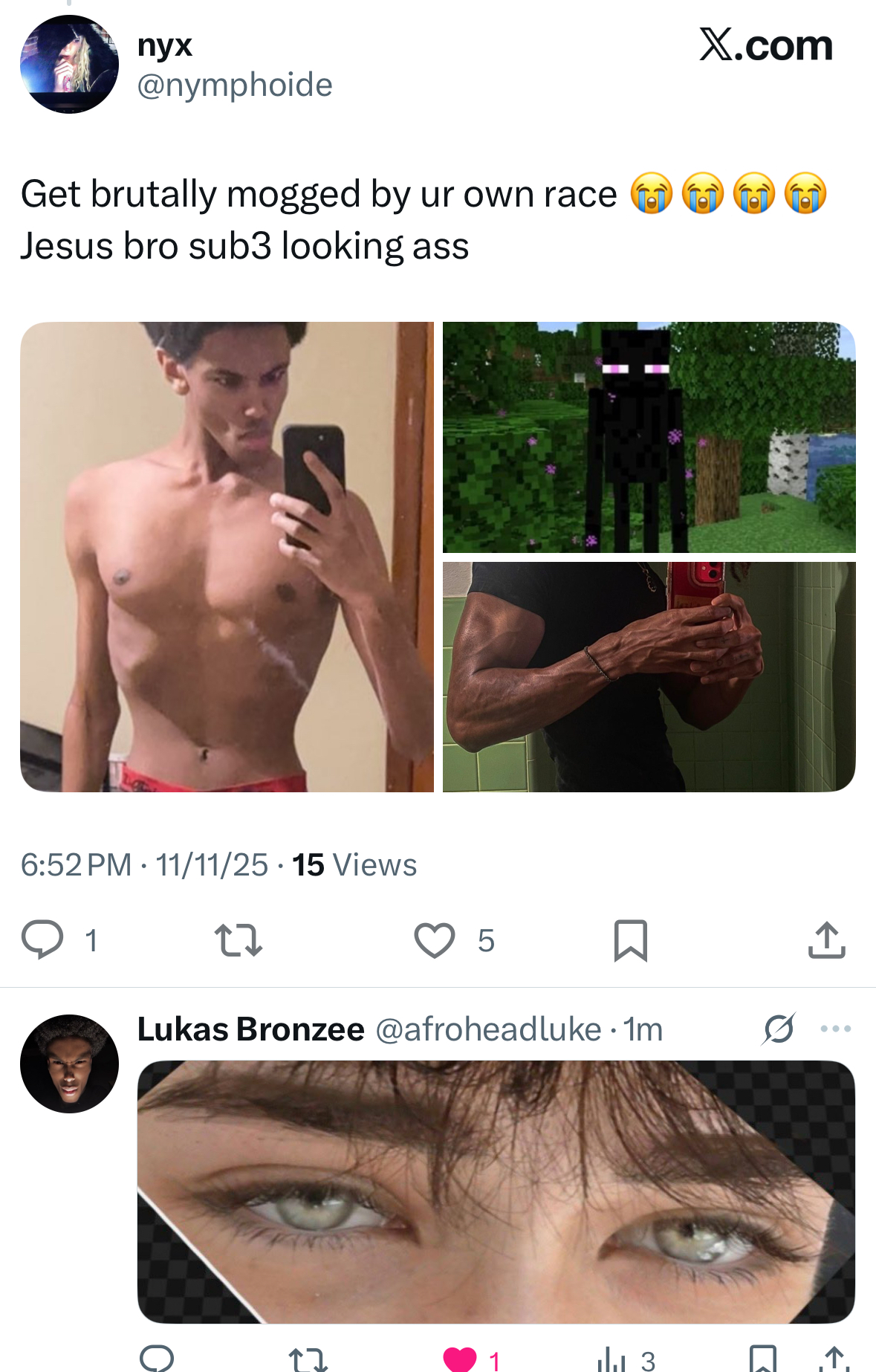
Task: Open nyx's profile picture
Action: coord(69,65)
